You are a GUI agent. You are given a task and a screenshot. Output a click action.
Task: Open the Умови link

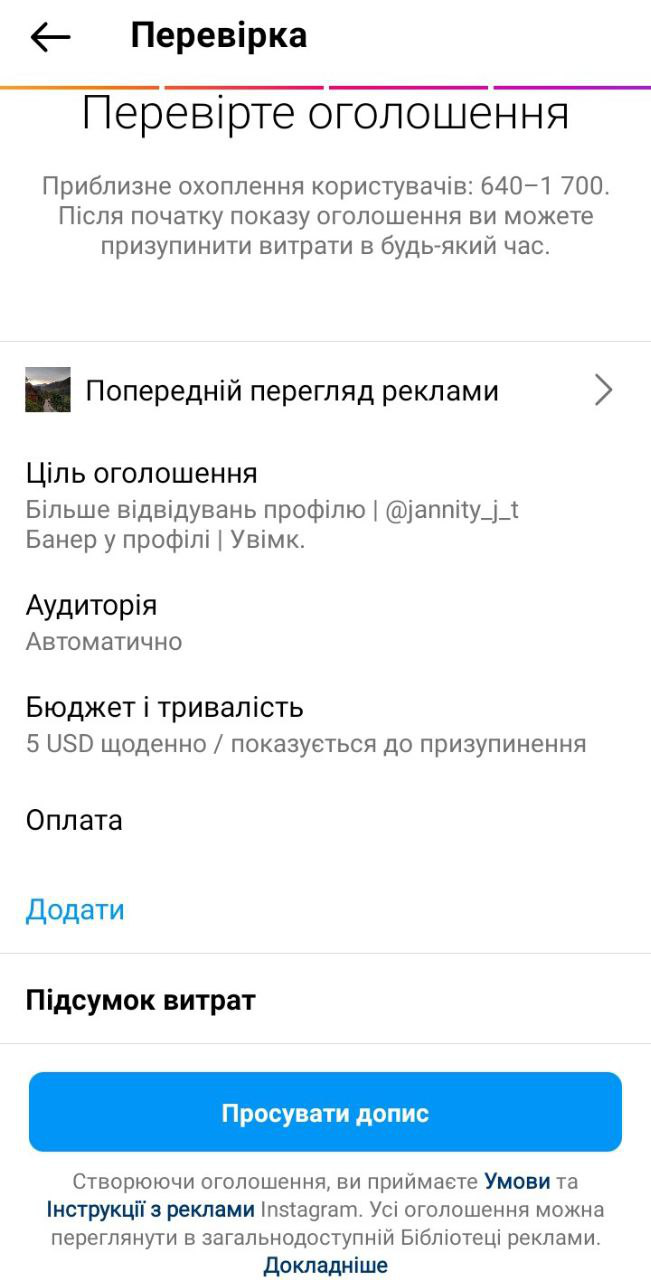click(517, 1181)
